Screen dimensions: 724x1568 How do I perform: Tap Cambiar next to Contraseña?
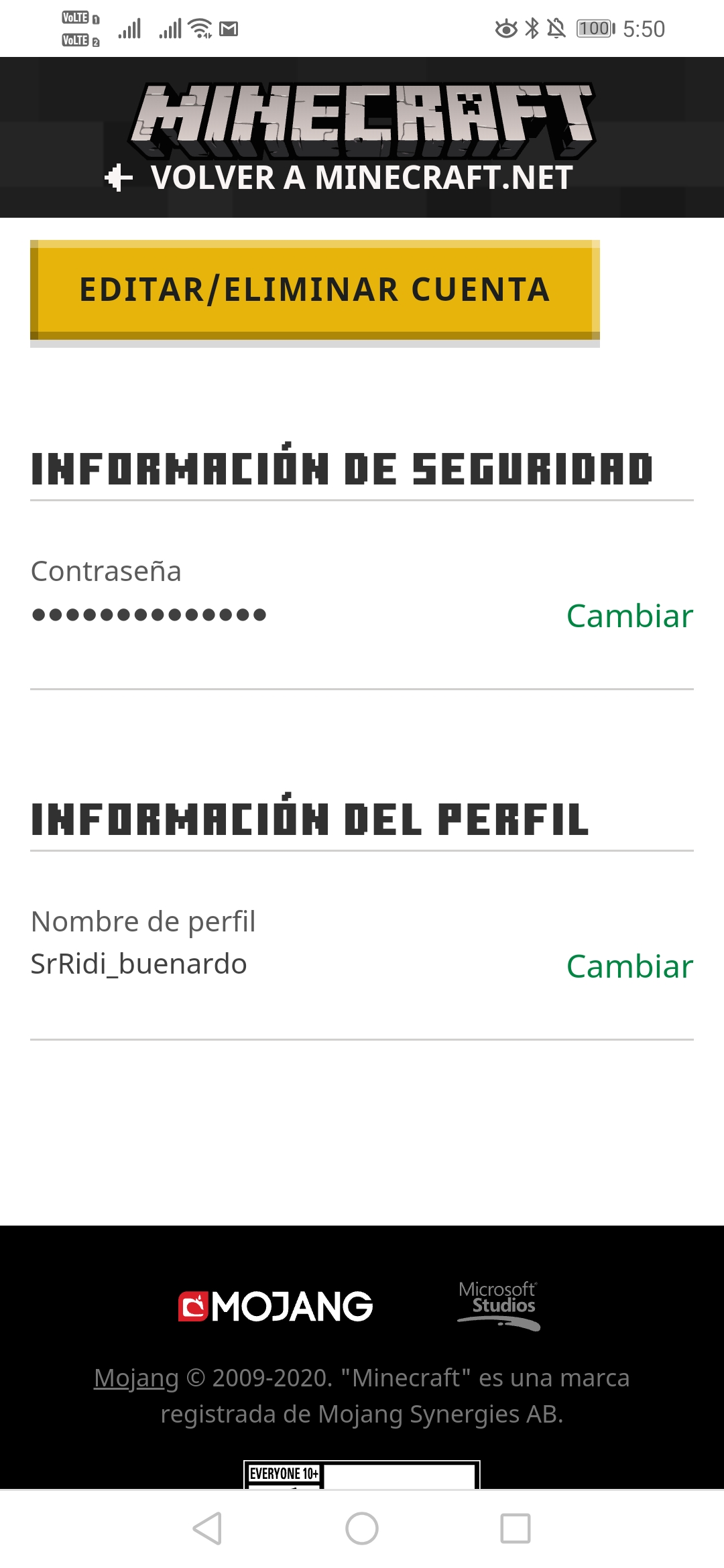click(x=629, y=616)
